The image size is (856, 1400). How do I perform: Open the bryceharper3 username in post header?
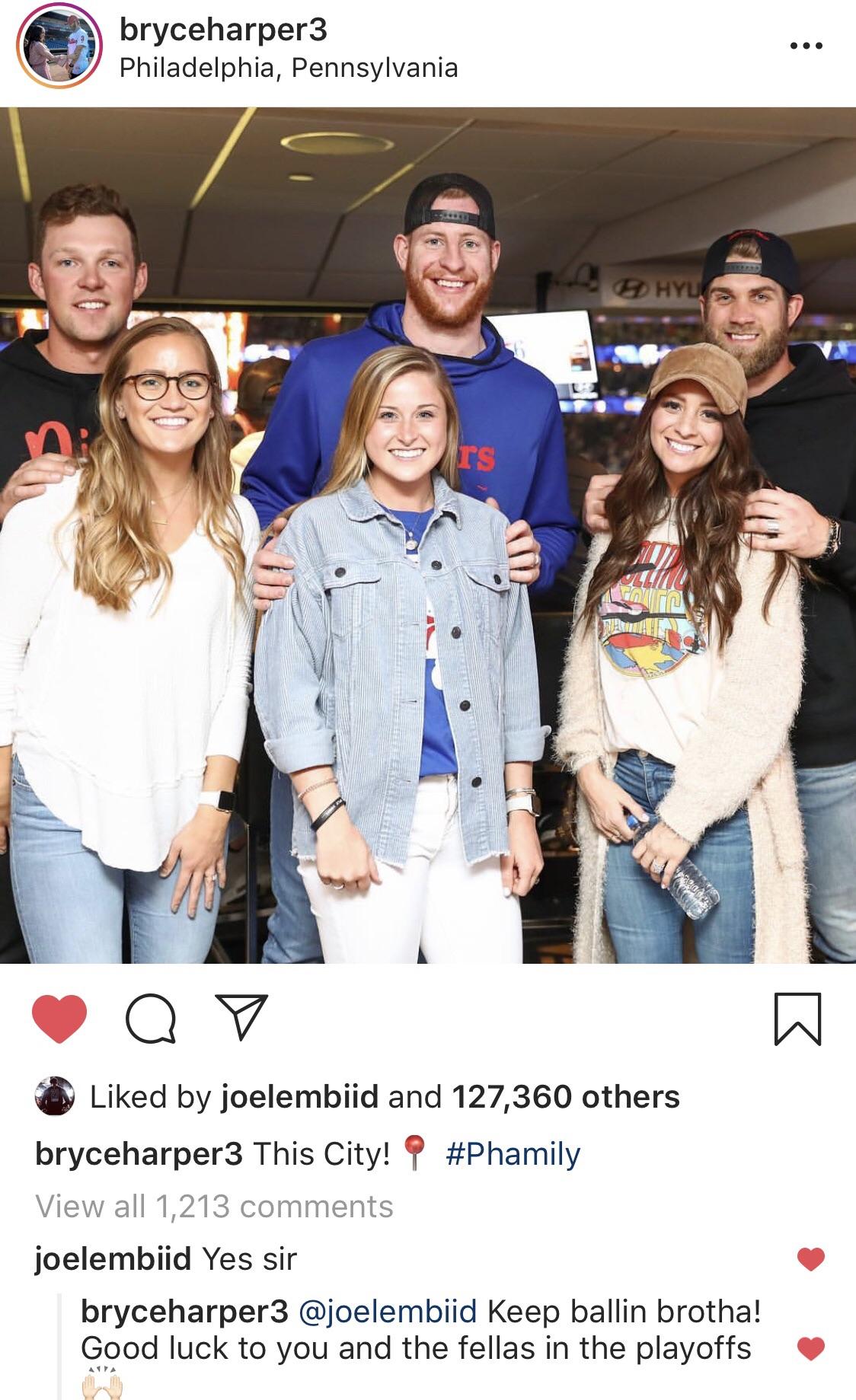[x=223, y=30]
